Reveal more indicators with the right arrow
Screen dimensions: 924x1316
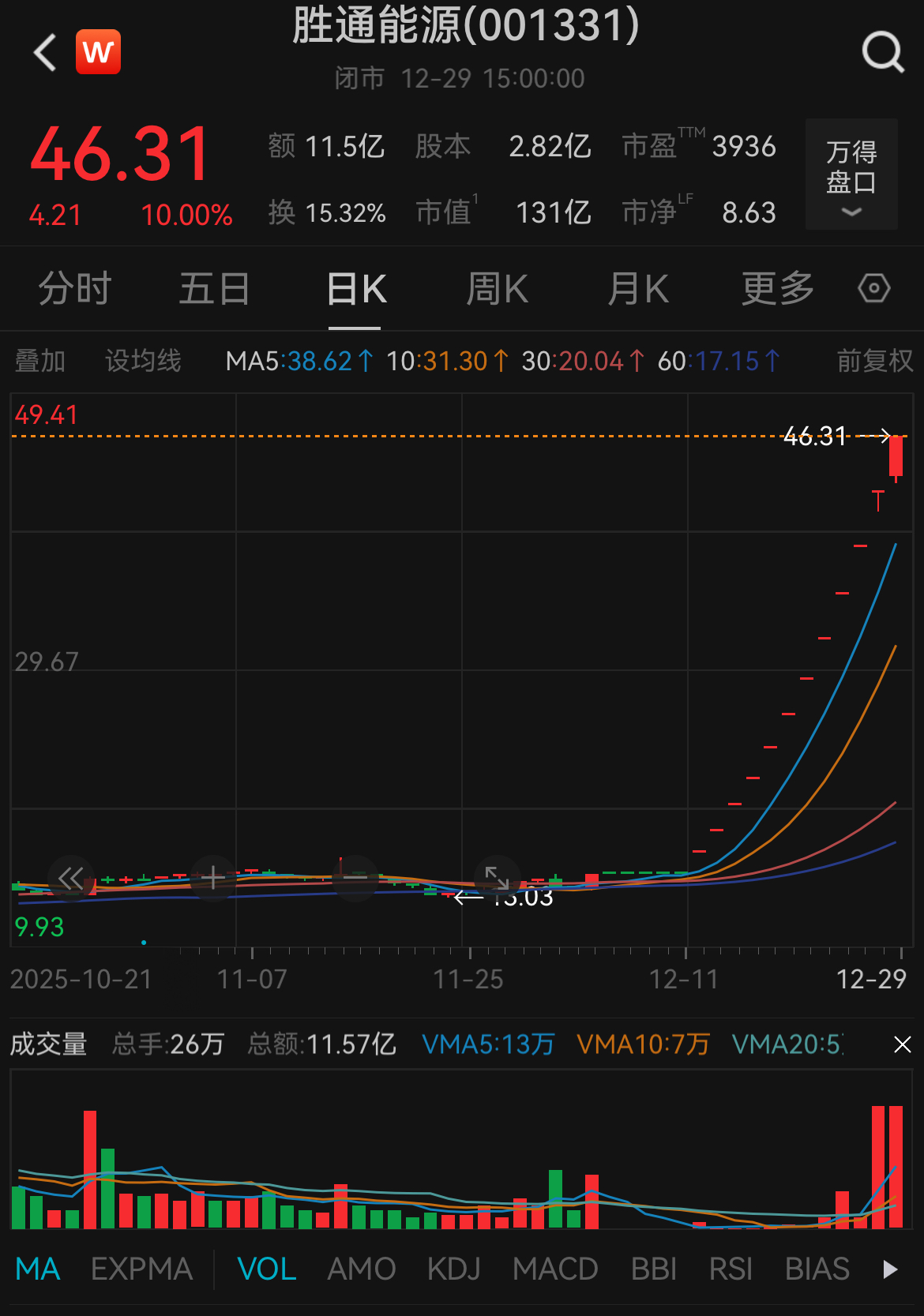(x=890, y=1269)
